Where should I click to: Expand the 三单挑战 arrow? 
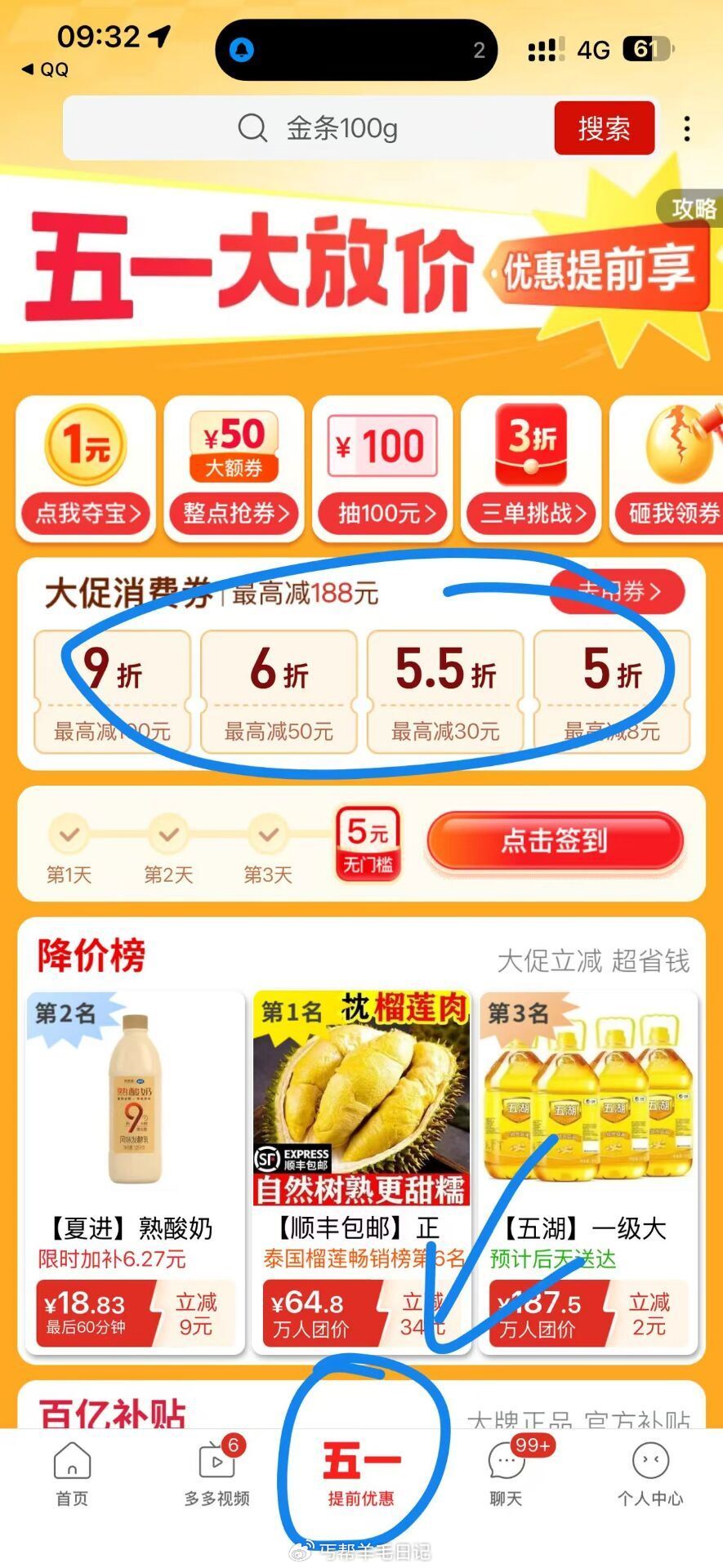click(x=582, y=514)
